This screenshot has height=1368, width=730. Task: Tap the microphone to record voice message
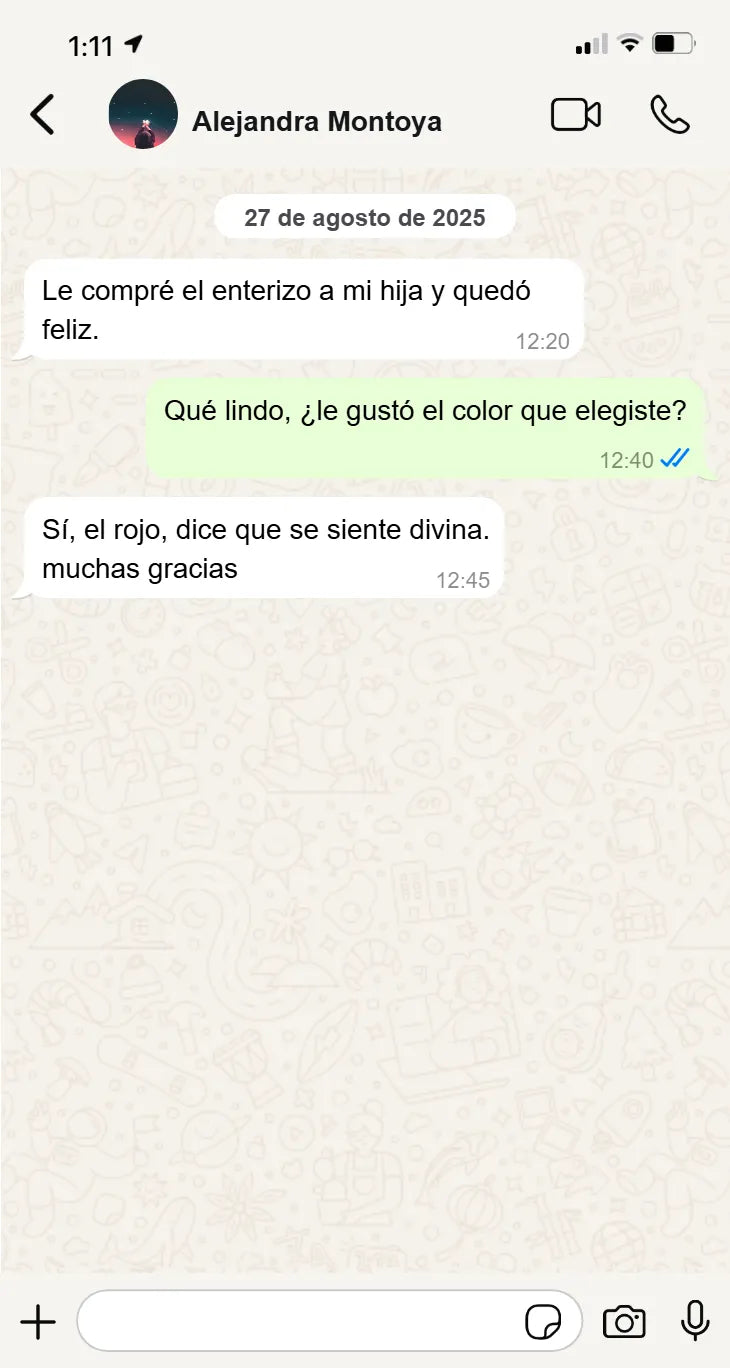[x=695, y=1322]
